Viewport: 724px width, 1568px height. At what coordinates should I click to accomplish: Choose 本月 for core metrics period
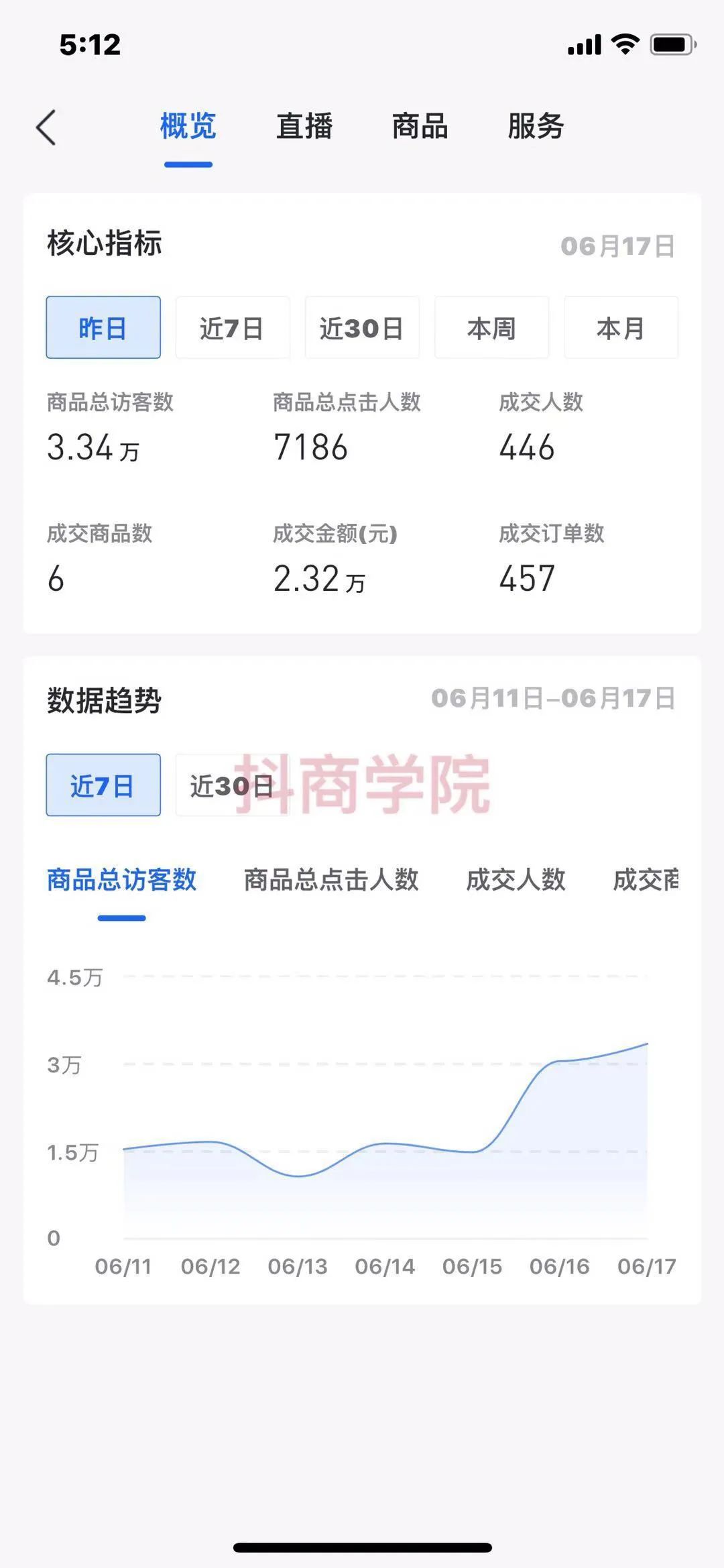click(x=621, y=328)
